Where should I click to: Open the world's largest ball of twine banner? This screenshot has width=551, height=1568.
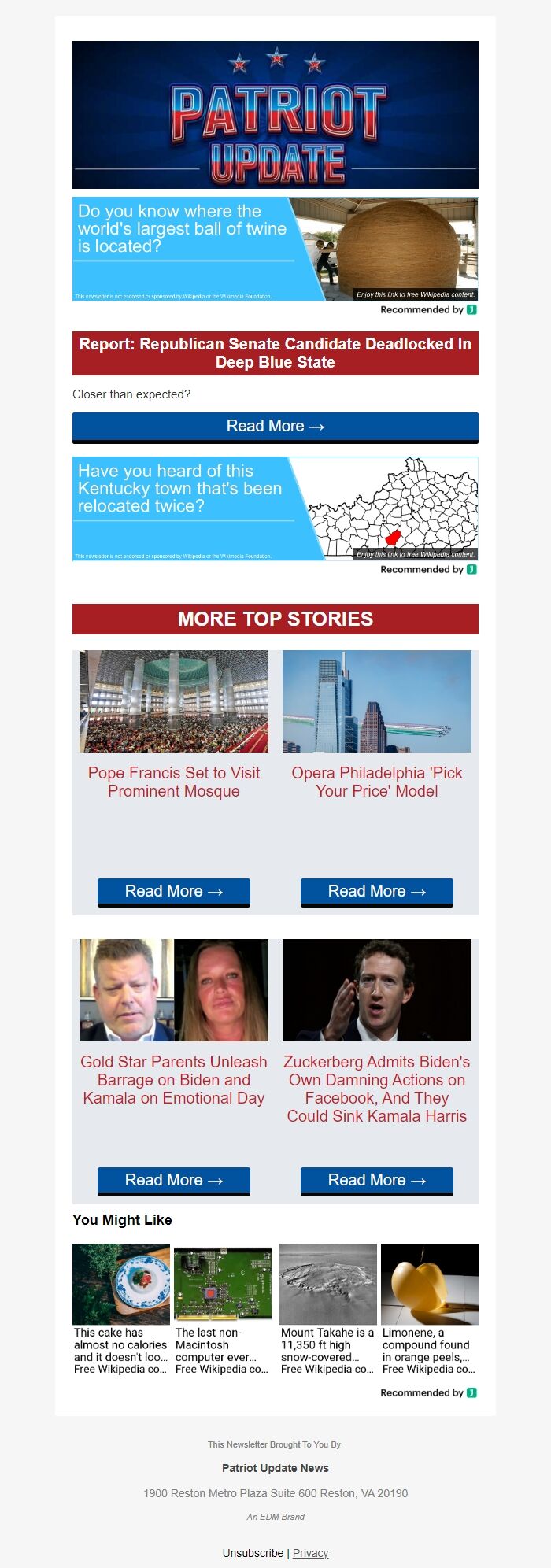(275, 249)
